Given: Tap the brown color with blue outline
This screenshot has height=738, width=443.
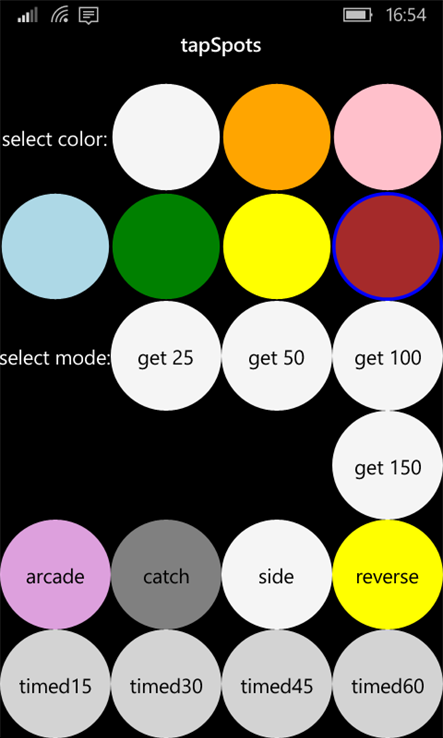Looking at the screenshot, I should coord(388,246).
